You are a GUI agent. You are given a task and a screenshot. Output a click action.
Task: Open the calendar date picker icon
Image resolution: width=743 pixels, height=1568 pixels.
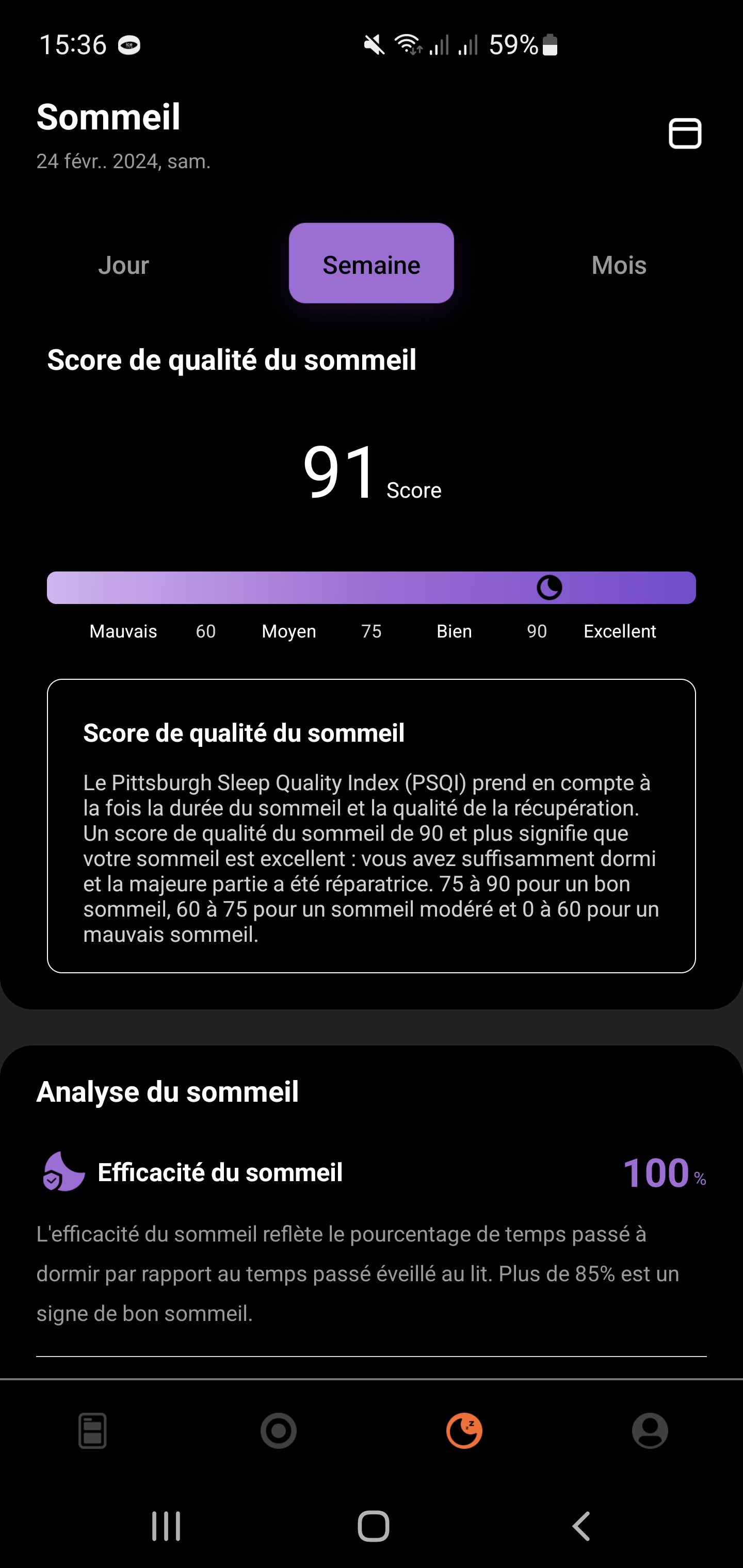(x=685, y=133)
